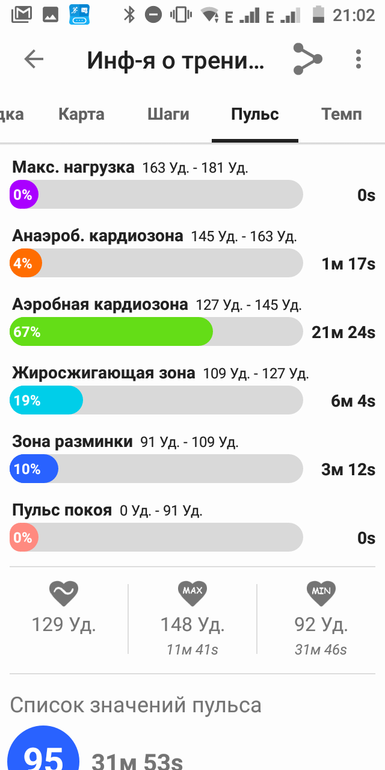
Task: Share the workout info
Action: pos(307,59)
